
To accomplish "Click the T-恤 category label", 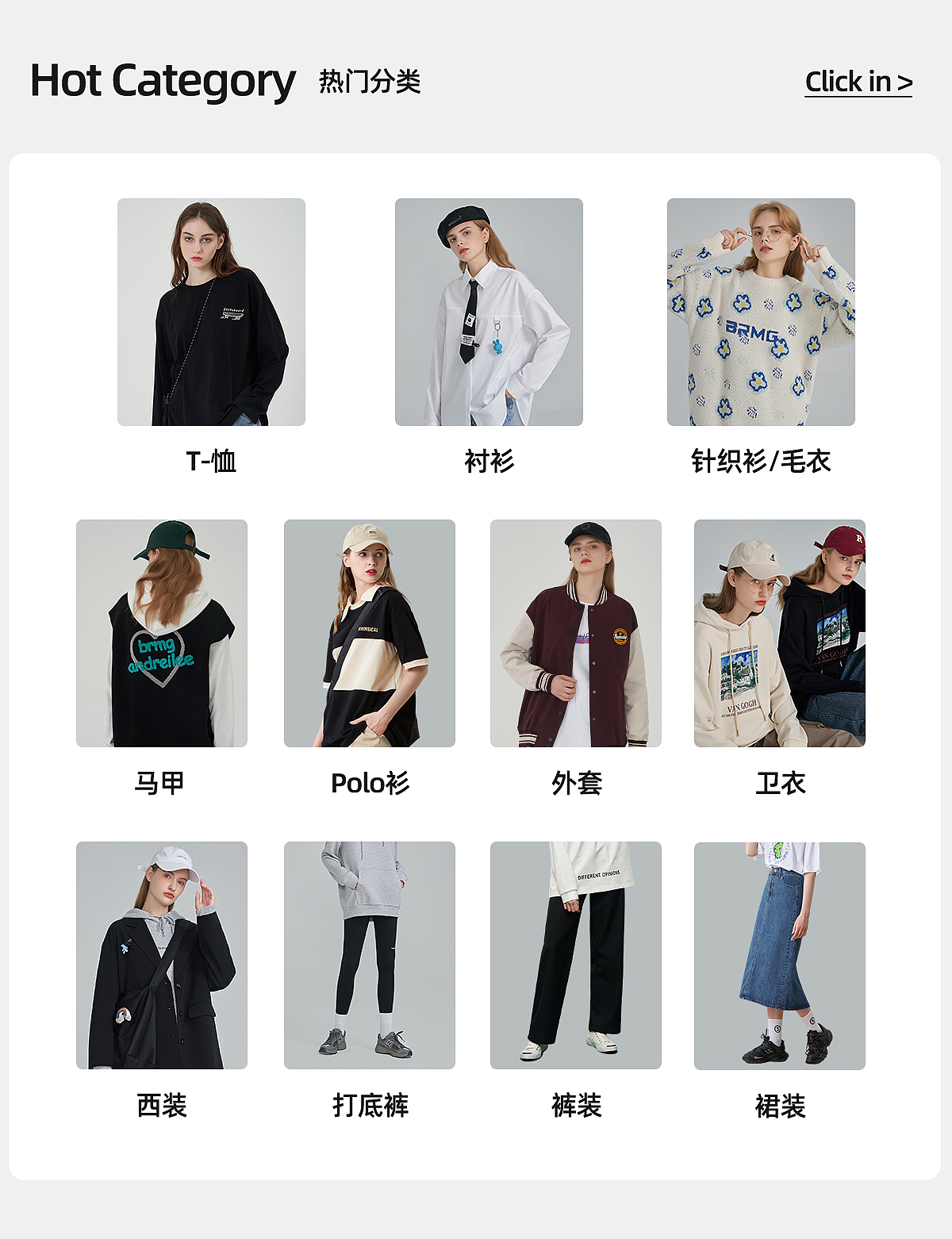I will click(213, 458).
